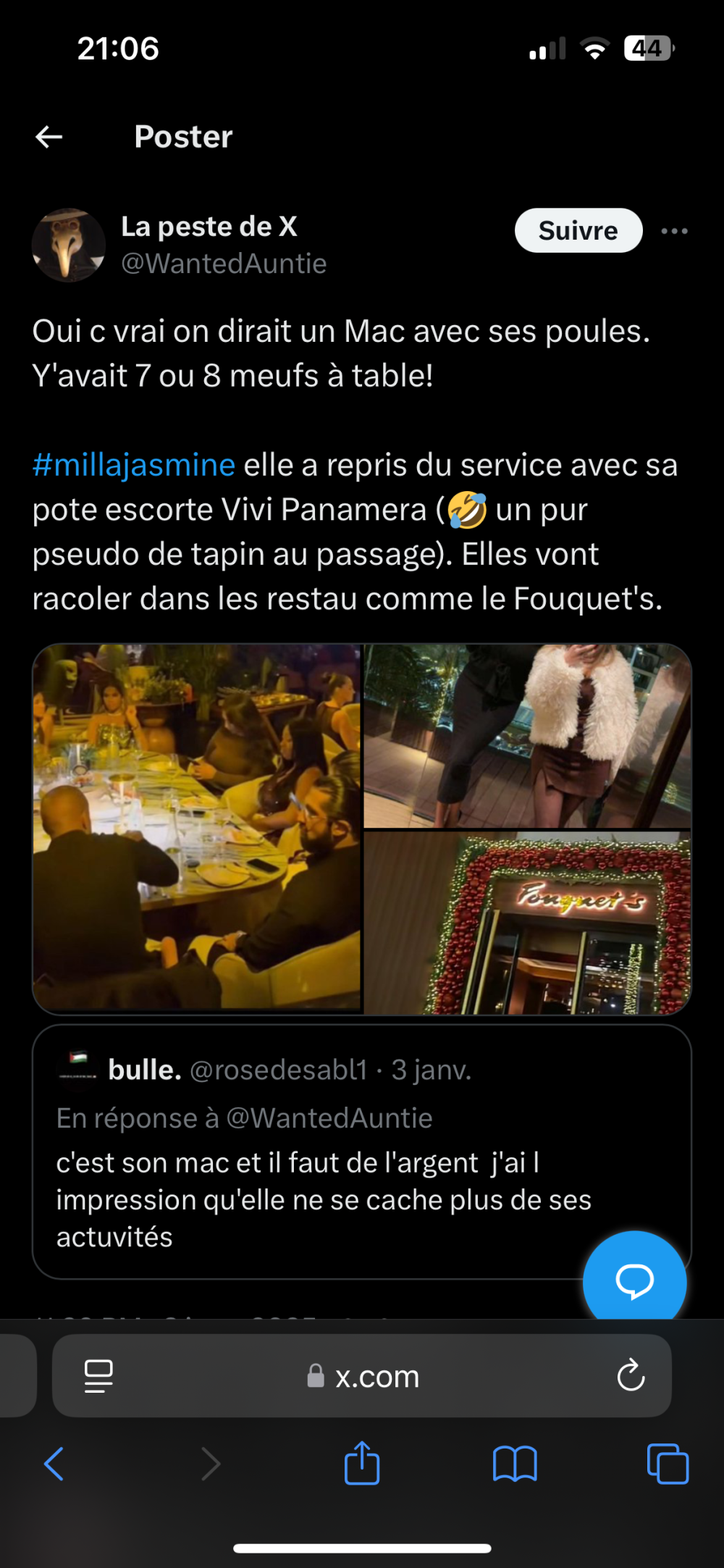Open the #millajasmine hashtag

(134, 465)
